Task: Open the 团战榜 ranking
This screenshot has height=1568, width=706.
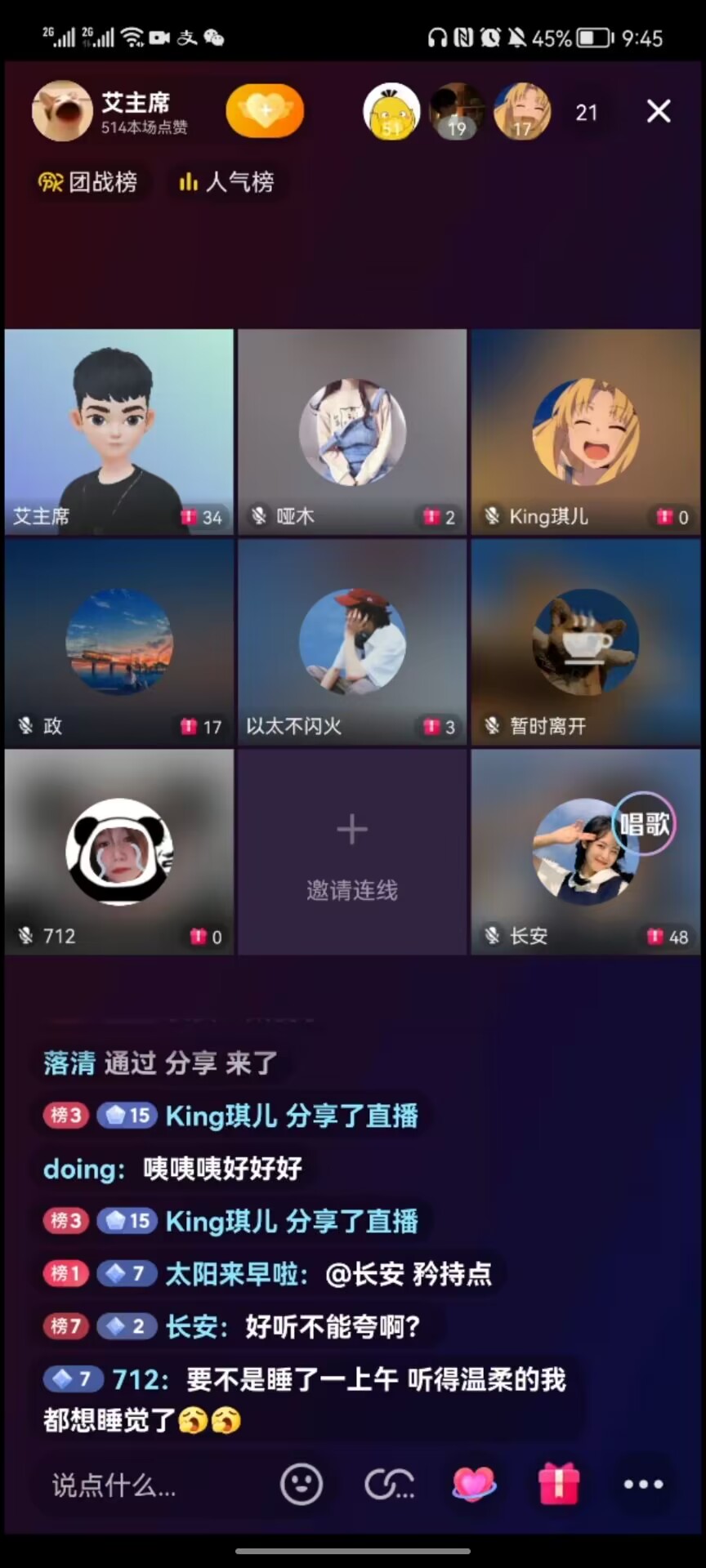Action: [88, 181]
